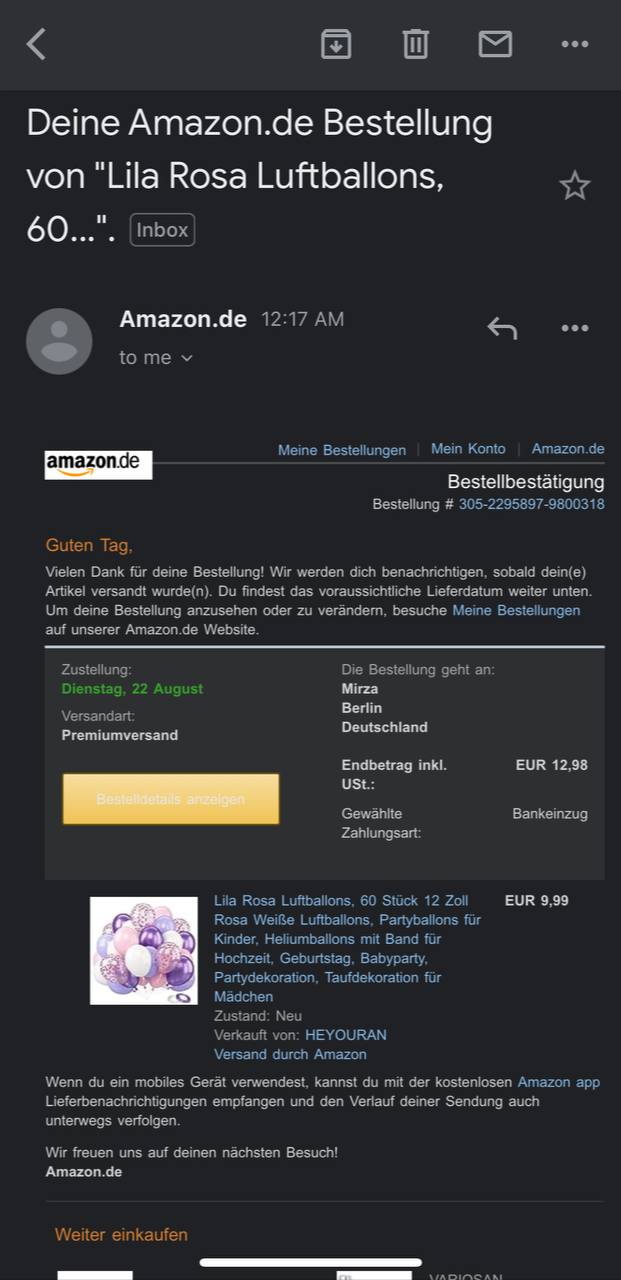This screenshot has height=1280, width=621.
Task: Delete this email
Action: pos(415,44)
